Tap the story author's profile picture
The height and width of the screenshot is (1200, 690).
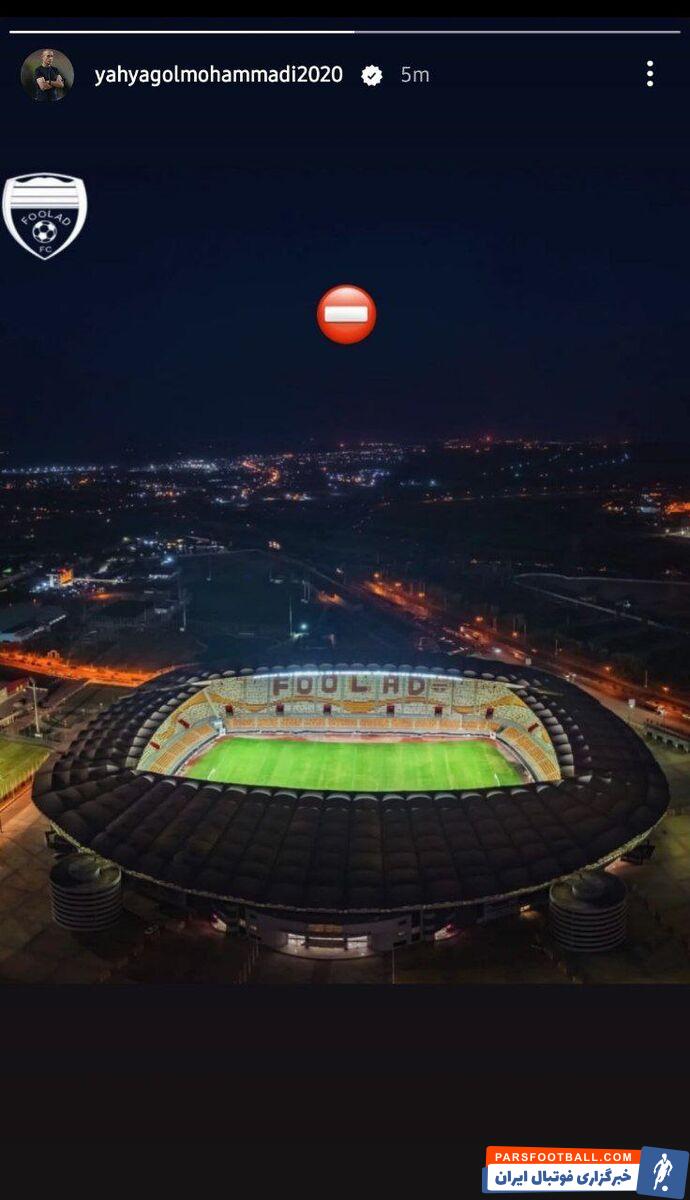click(47, 75)
